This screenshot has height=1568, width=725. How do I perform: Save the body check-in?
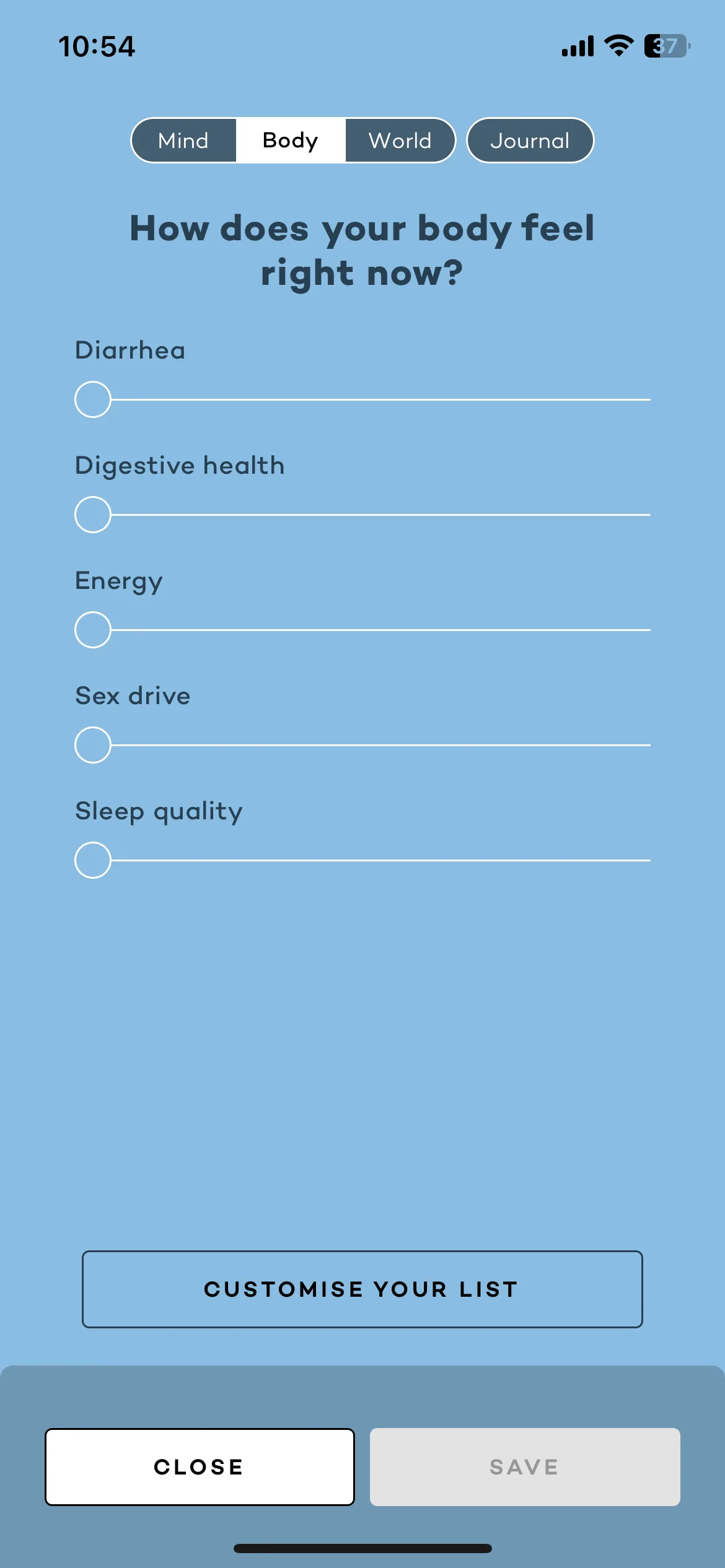[524, 1466]
